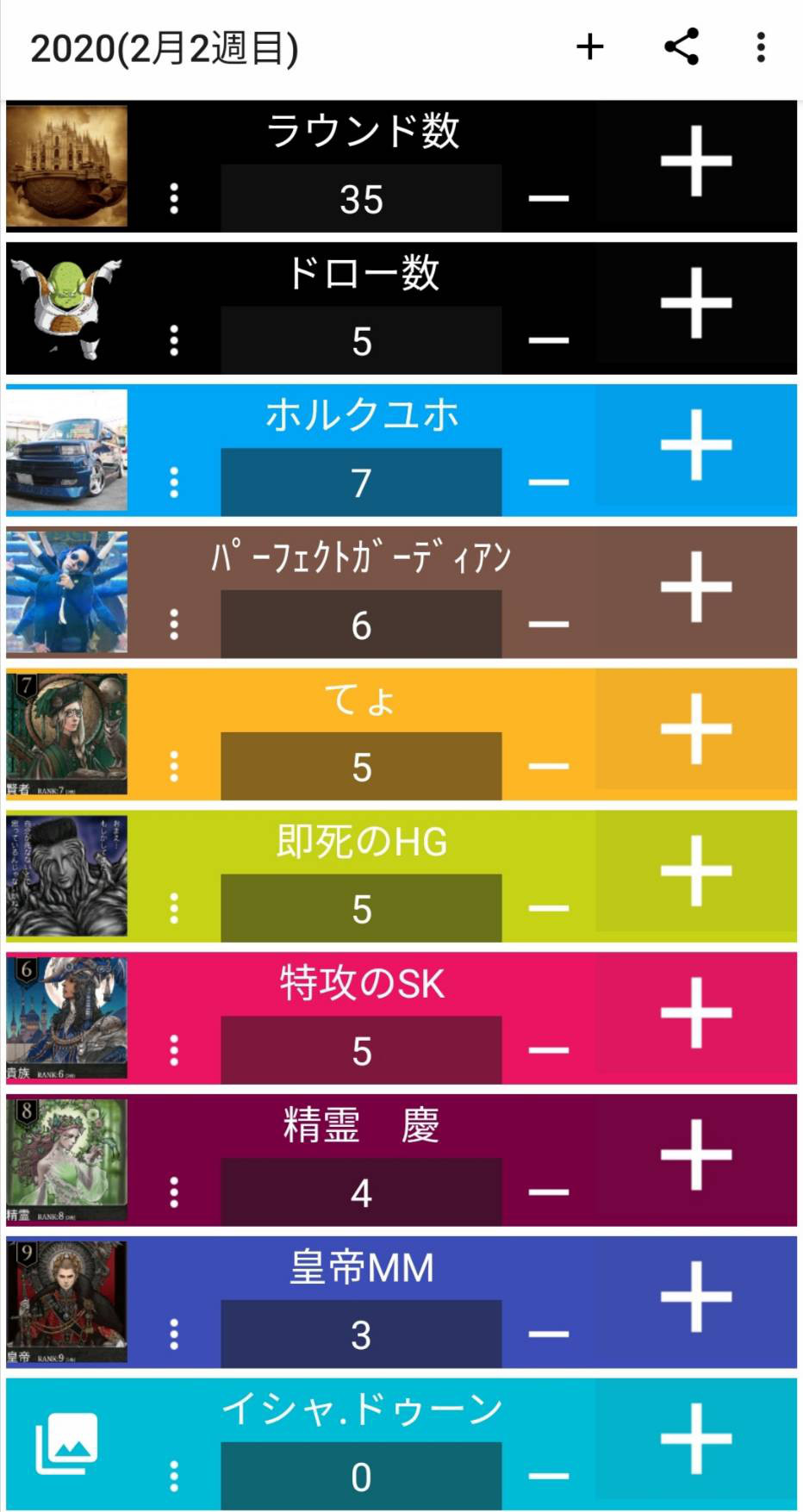Screen dimensions: 803x1512
Task: Increase the パーフェクトガーディアン counter
Action: coord(695,588)
